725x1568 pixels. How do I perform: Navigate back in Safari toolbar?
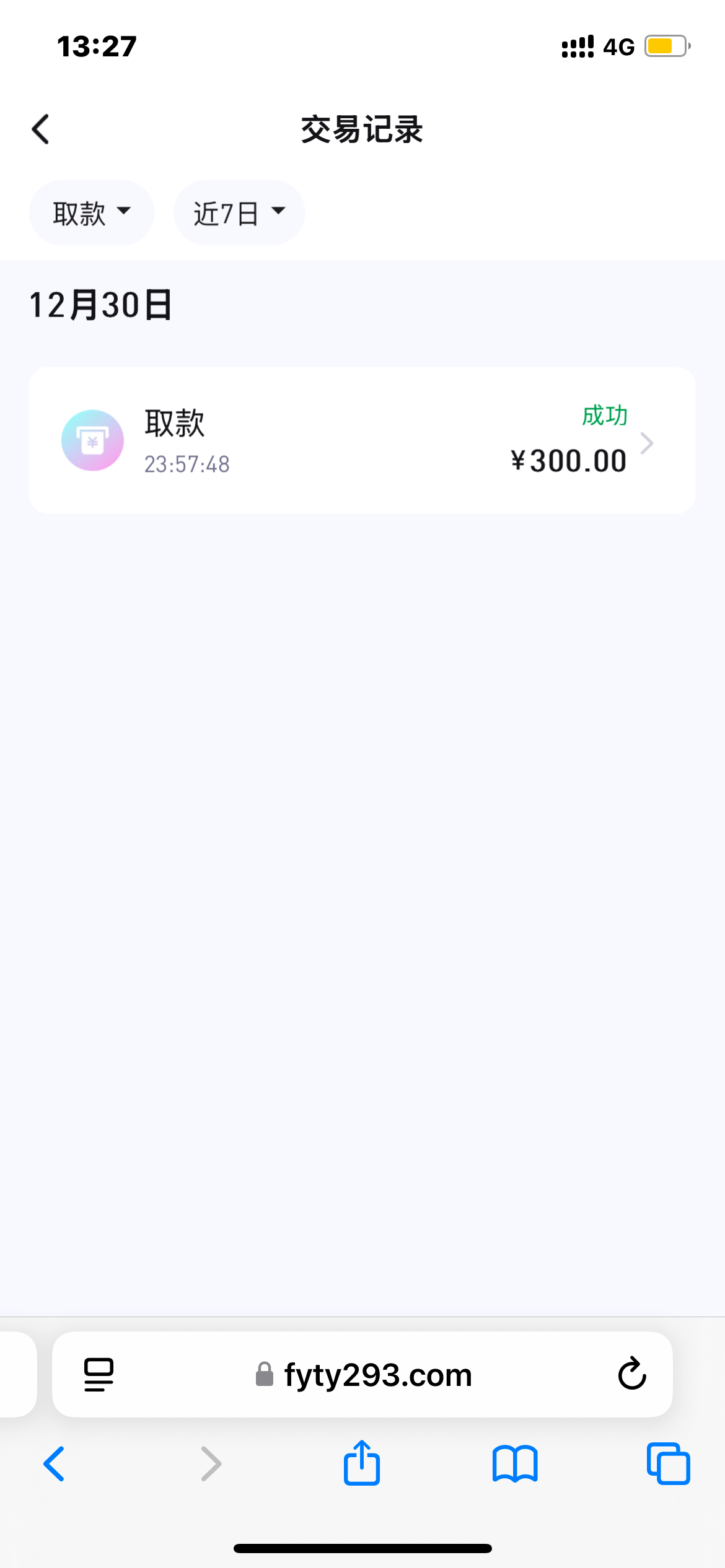coord(55,1464)
